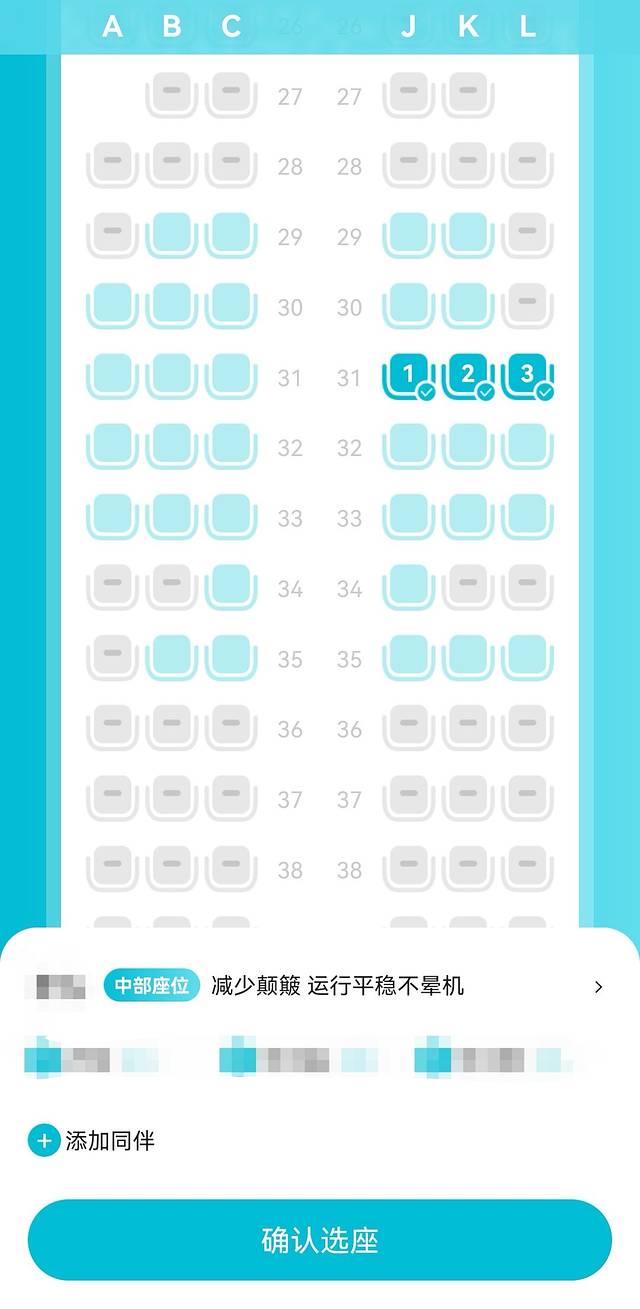Deselect seat 31J marked with number 1
The image size is (640, 1309).
click(x=408, y=376)
